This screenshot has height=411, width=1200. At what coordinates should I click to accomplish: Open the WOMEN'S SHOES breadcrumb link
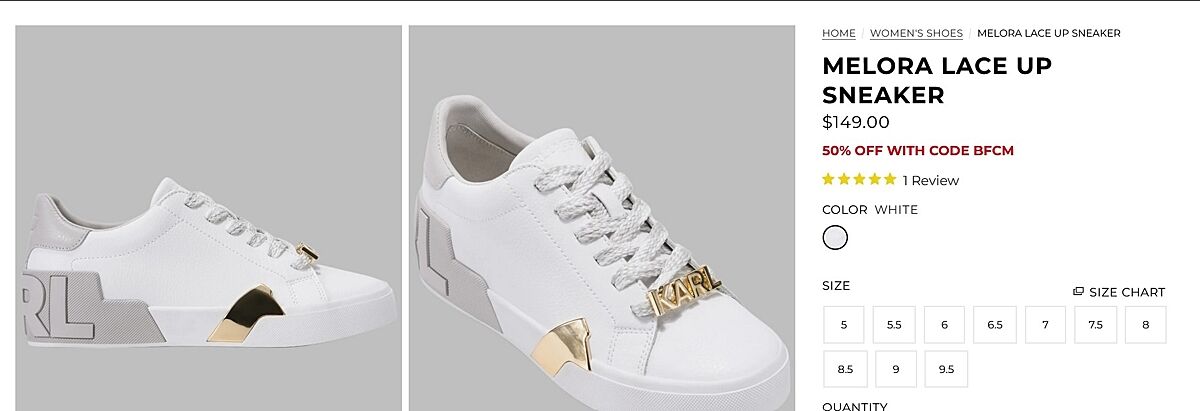[x=916, y=33]
